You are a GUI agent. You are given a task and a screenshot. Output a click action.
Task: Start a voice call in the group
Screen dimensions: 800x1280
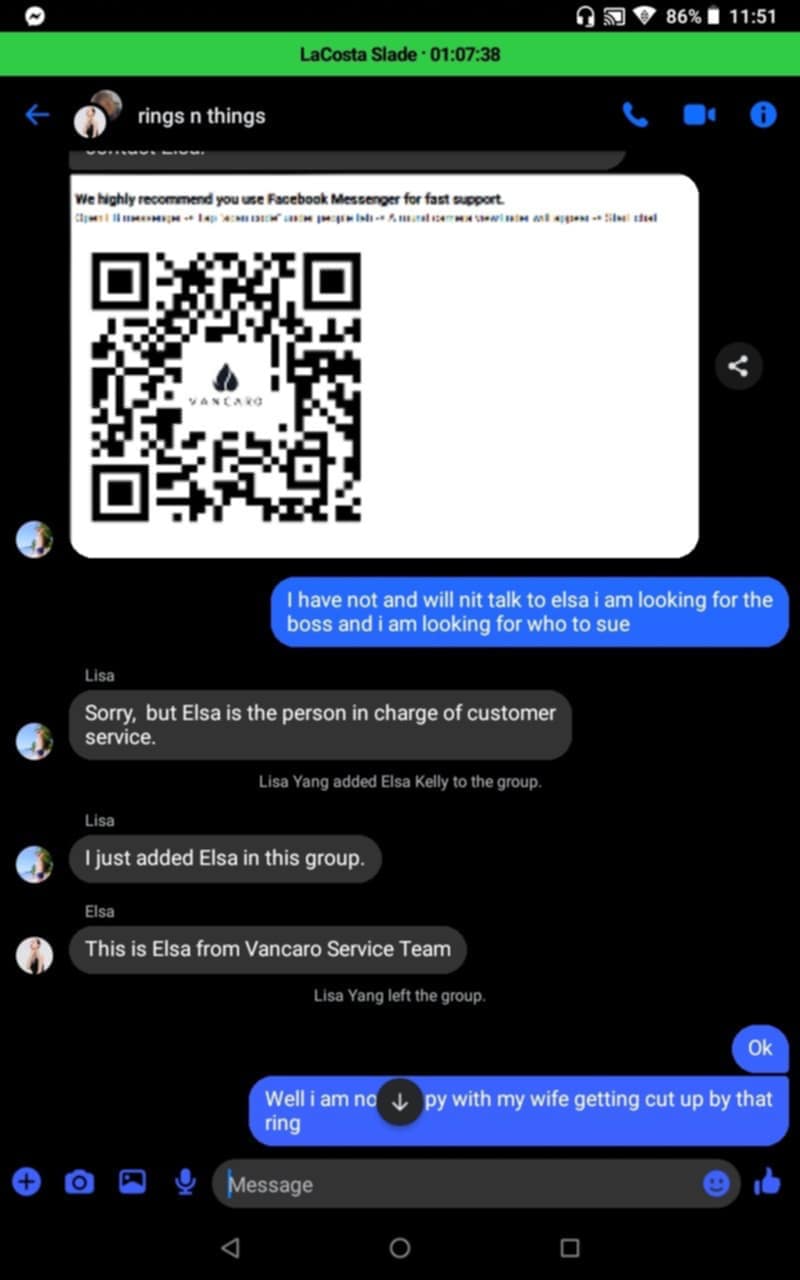(x=635, y=115)
